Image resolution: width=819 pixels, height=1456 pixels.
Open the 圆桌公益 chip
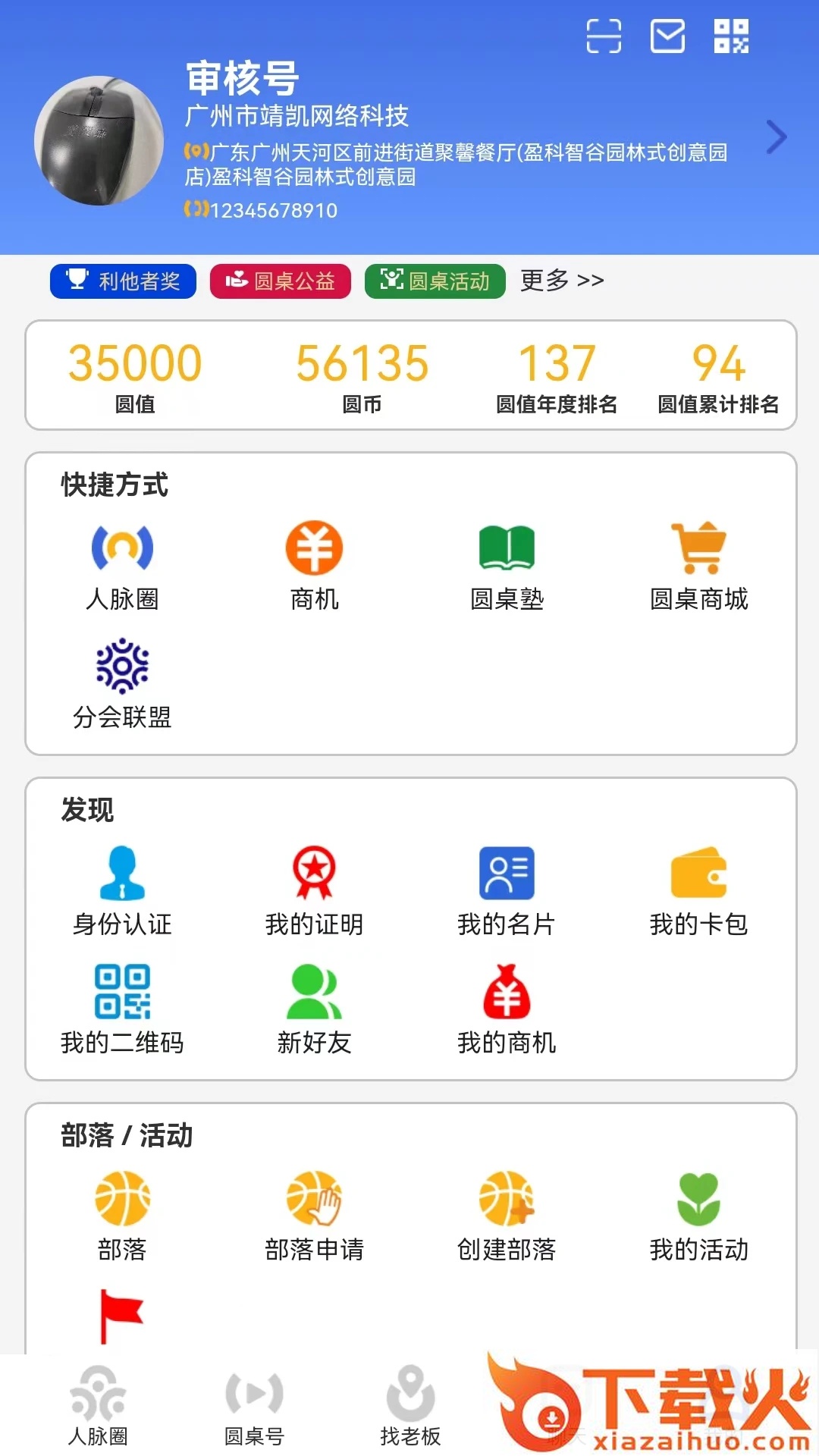pyautogui.click(x=281, y=281)
